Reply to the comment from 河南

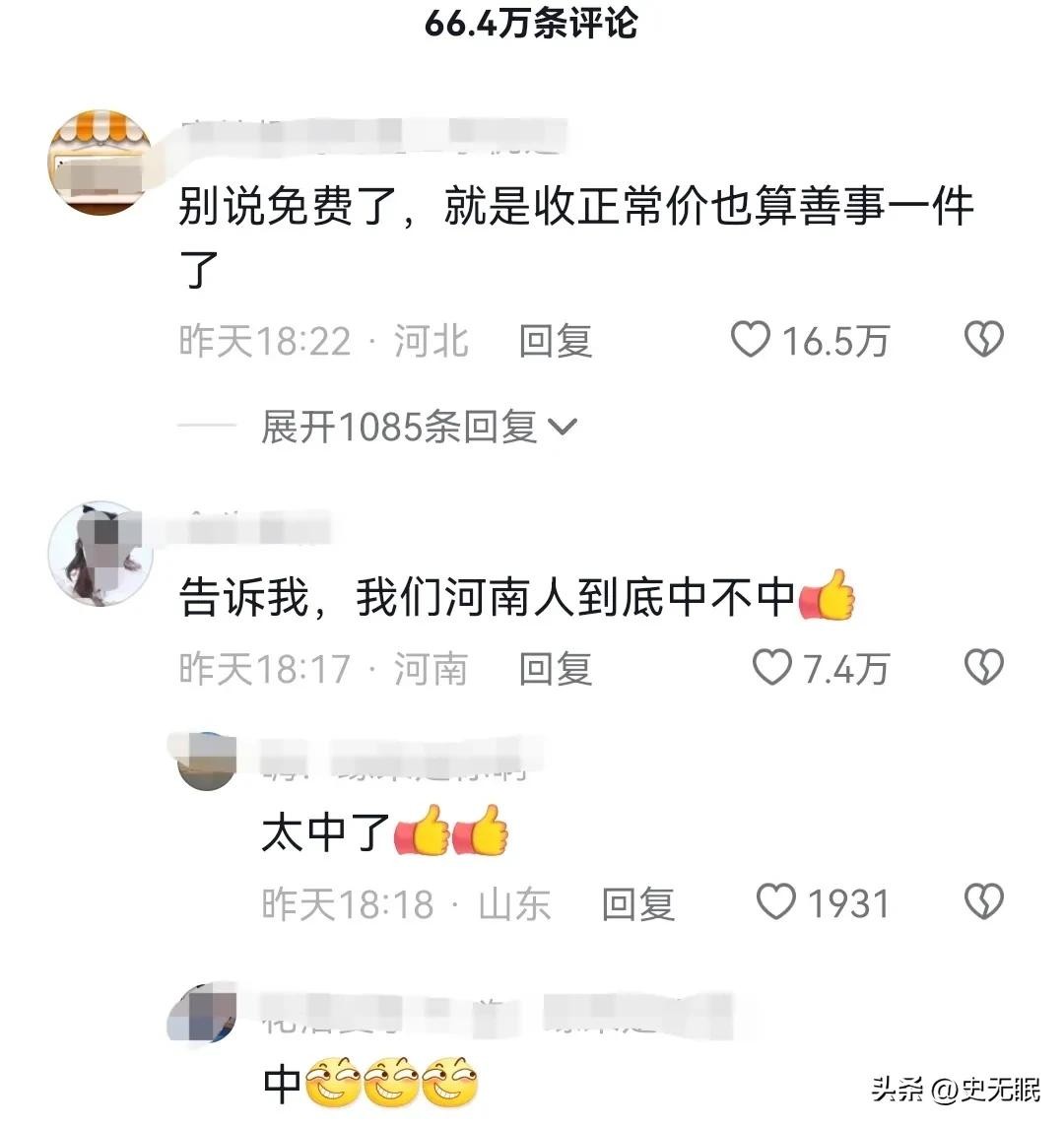pyautogui.click(x=556, y=669)
